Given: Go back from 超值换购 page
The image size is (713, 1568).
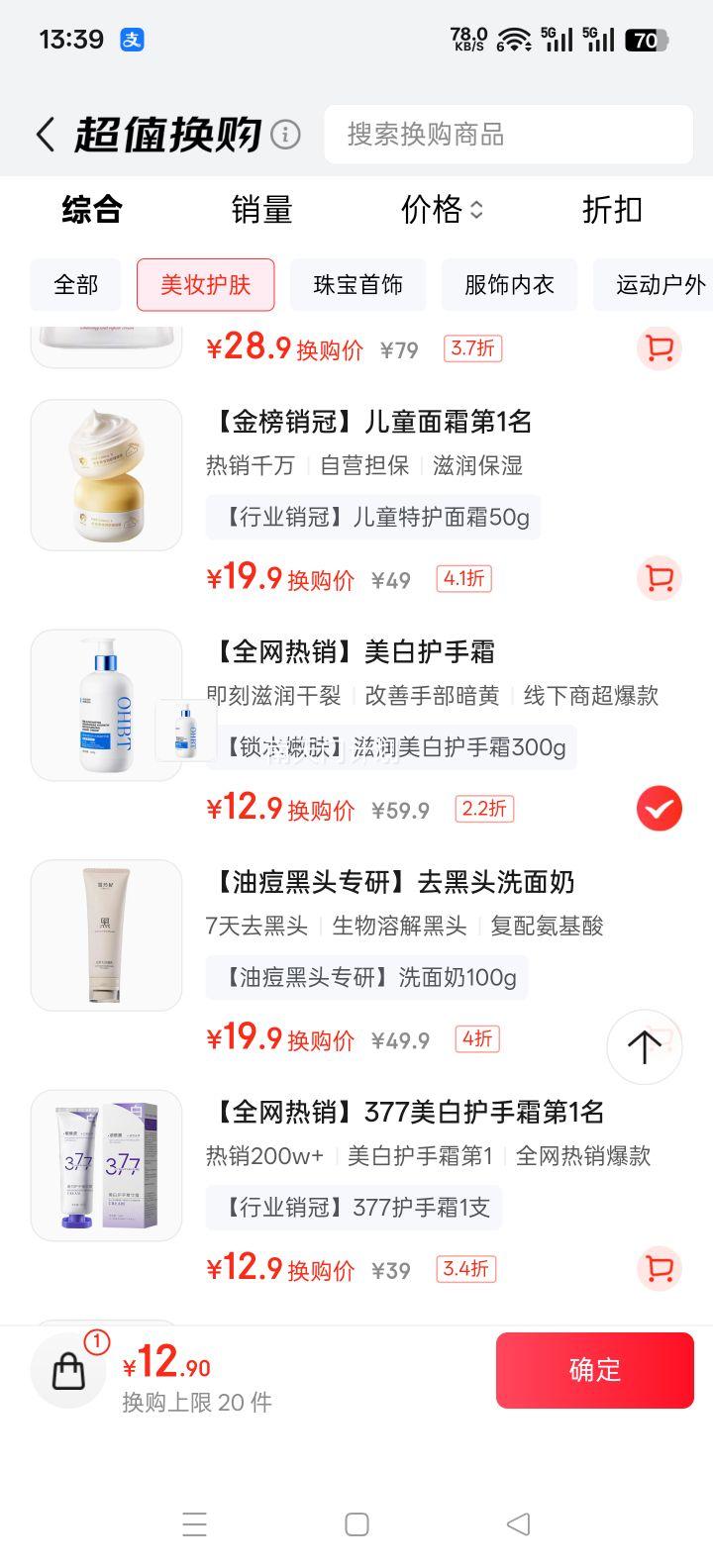Looking at the screenshot, I should tap(45, 135).
